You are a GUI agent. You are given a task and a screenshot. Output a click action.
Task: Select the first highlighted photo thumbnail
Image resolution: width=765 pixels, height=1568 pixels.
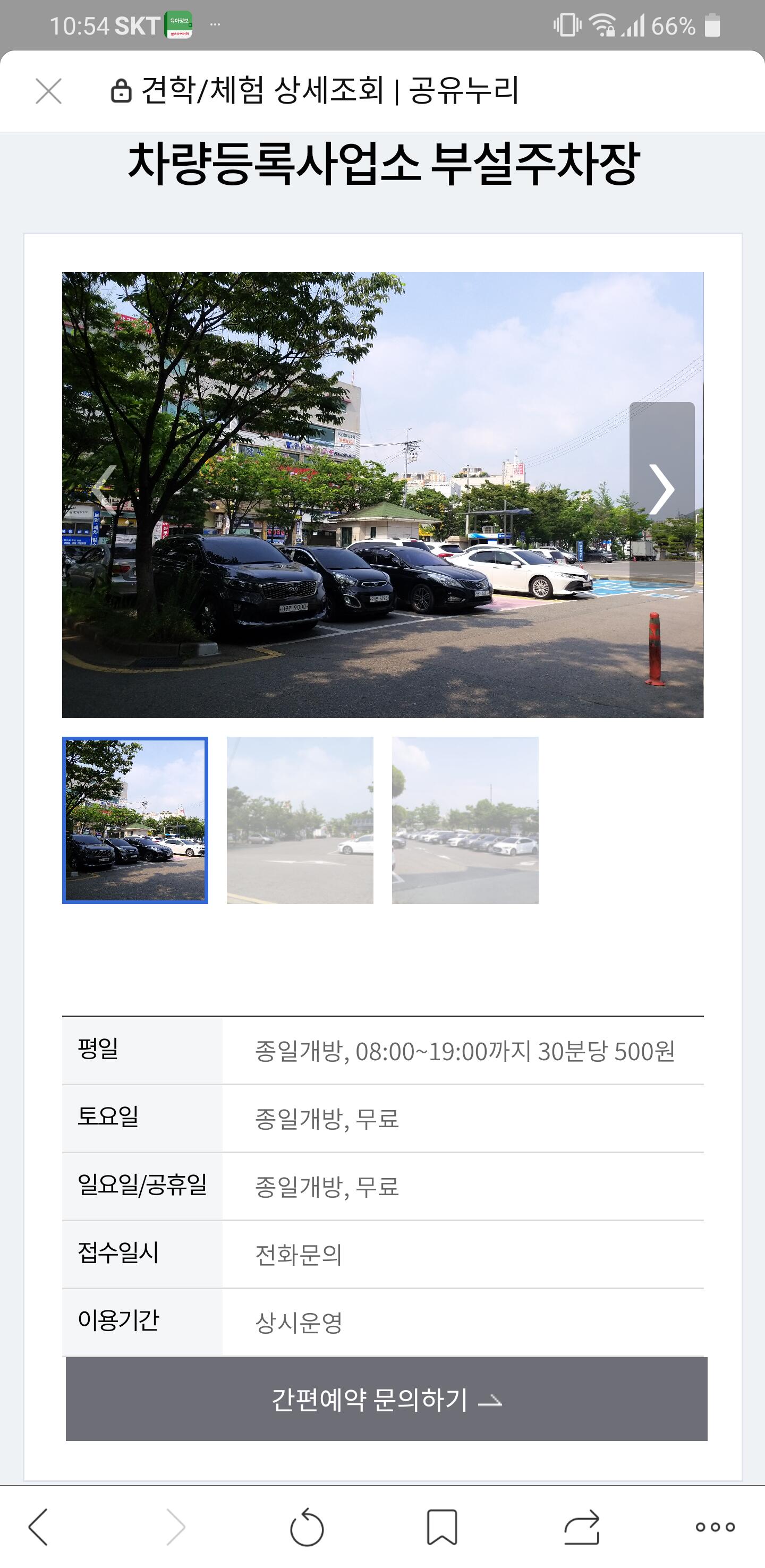coord(135,820)
